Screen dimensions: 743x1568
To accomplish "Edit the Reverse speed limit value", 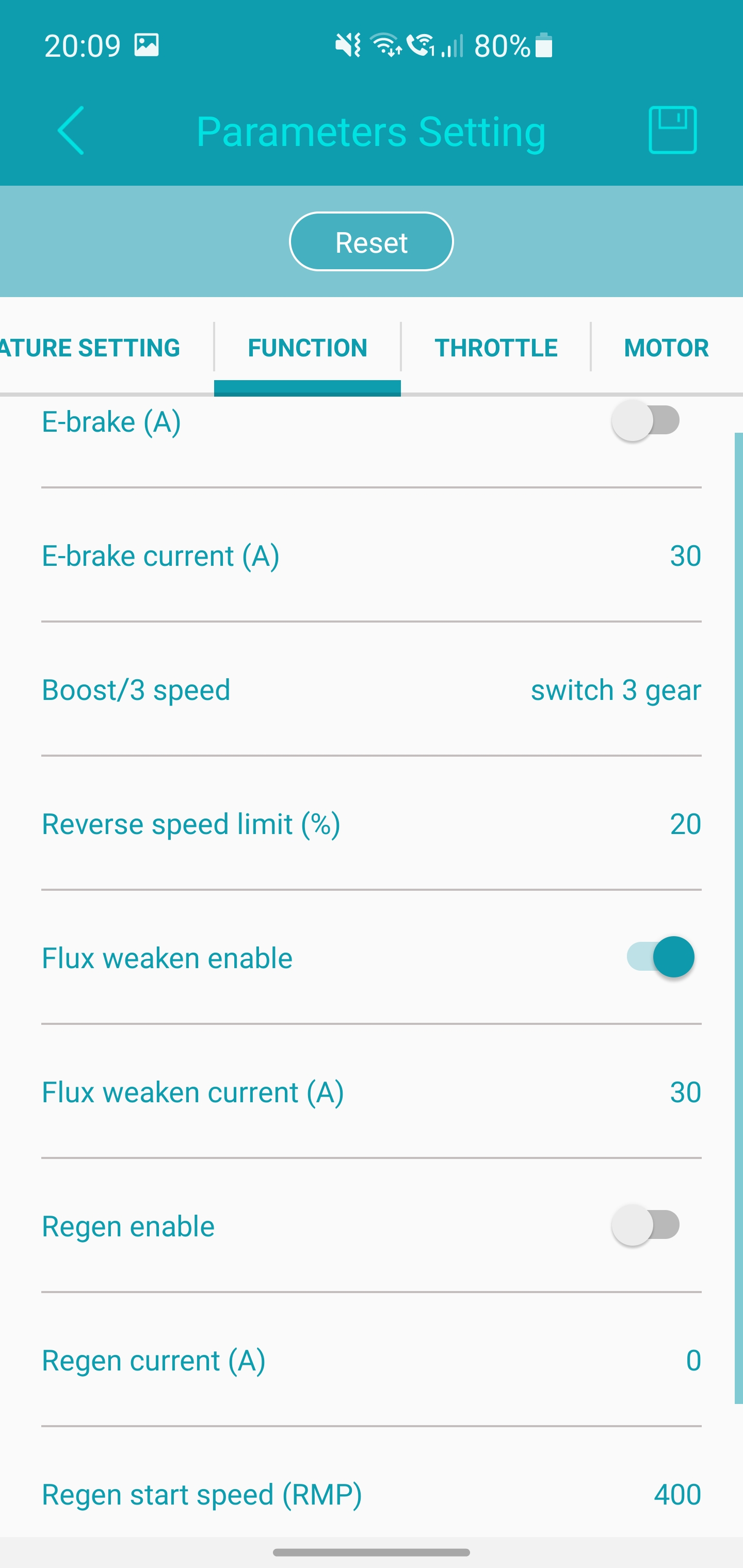I will [x=685, y=824].
